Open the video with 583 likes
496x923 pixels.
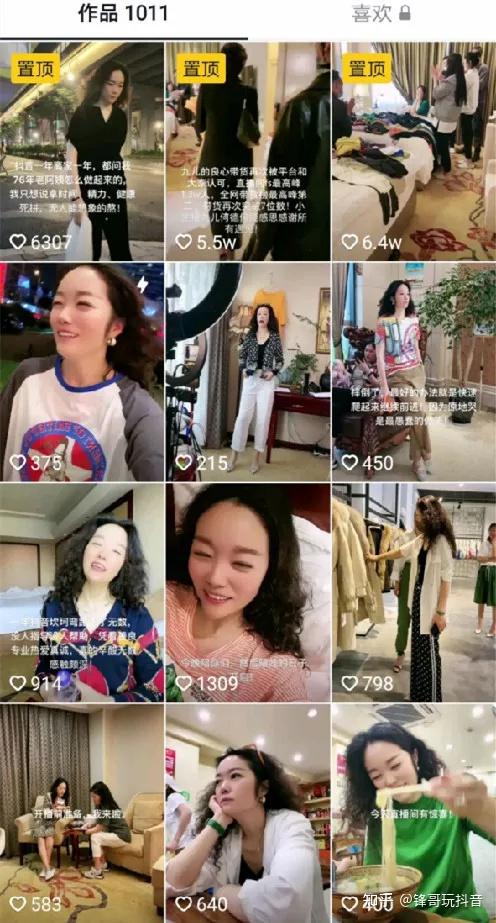pyautogui.click(x=82, y=814)
